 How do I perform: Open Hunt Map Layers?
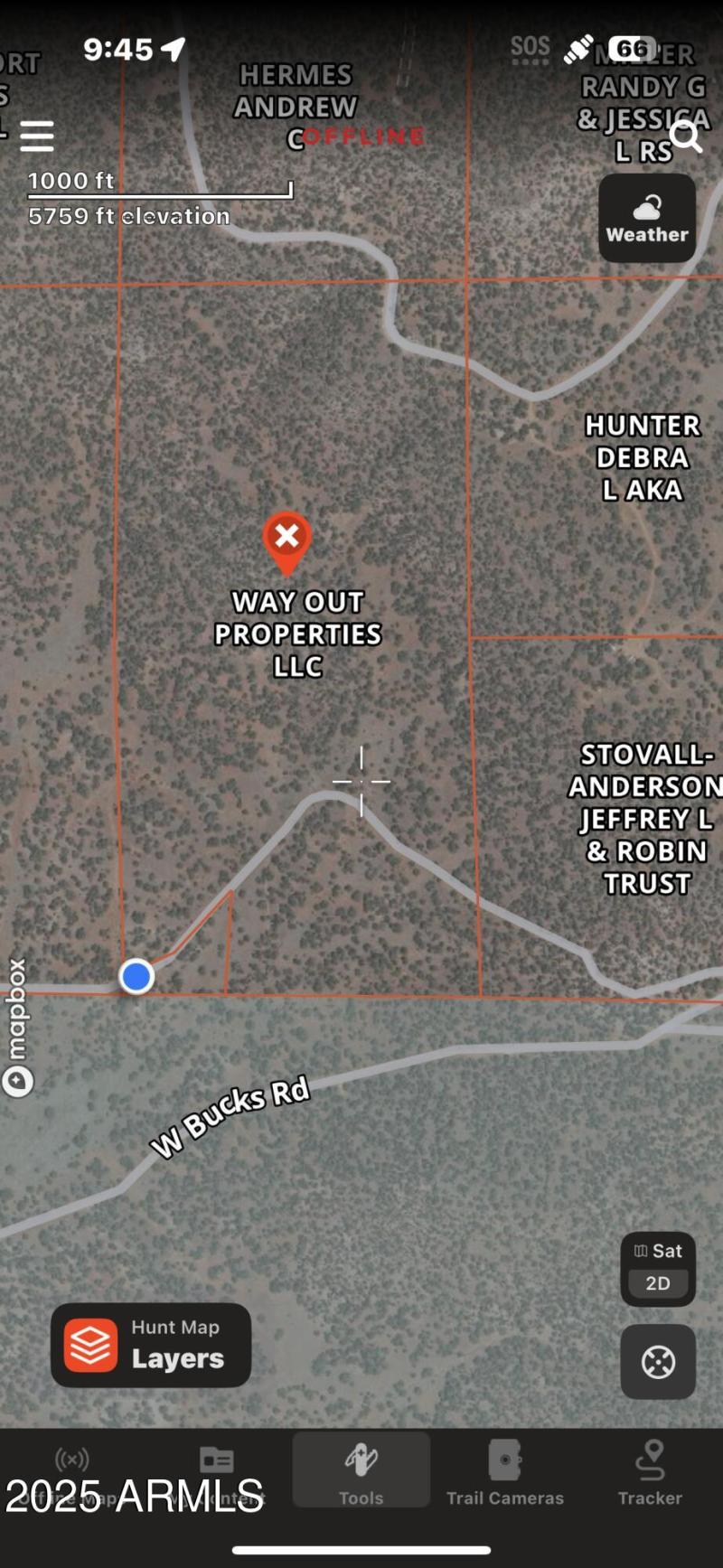point(151,1345)
